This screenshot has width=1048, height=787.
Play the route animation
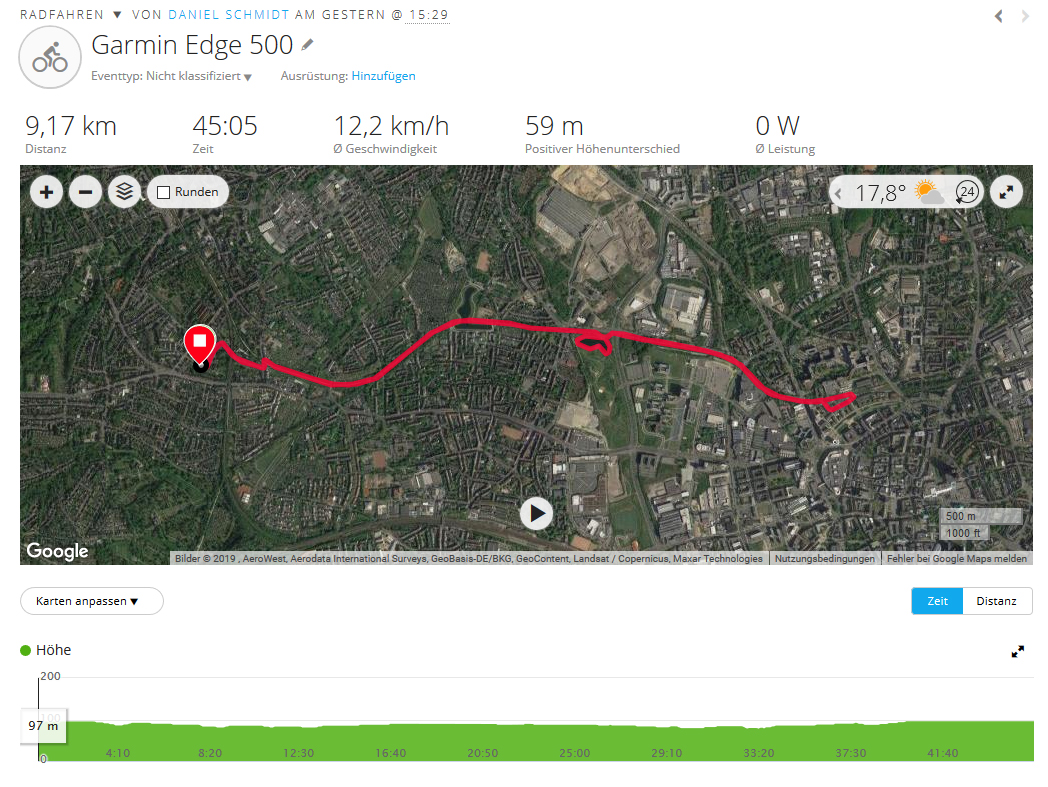click(536, 514)
